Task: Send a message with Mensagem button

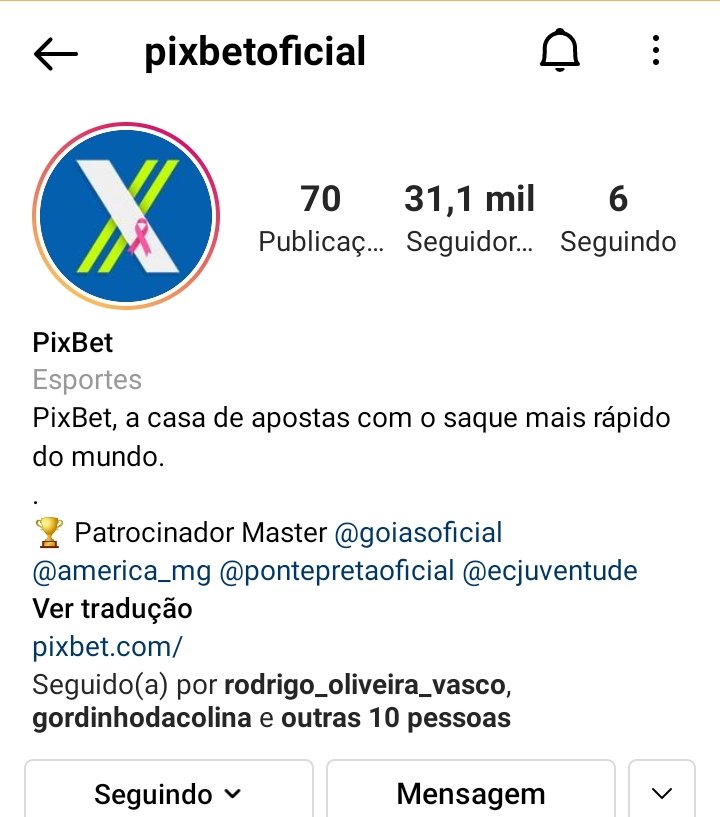Action: (x=471, y=793)
